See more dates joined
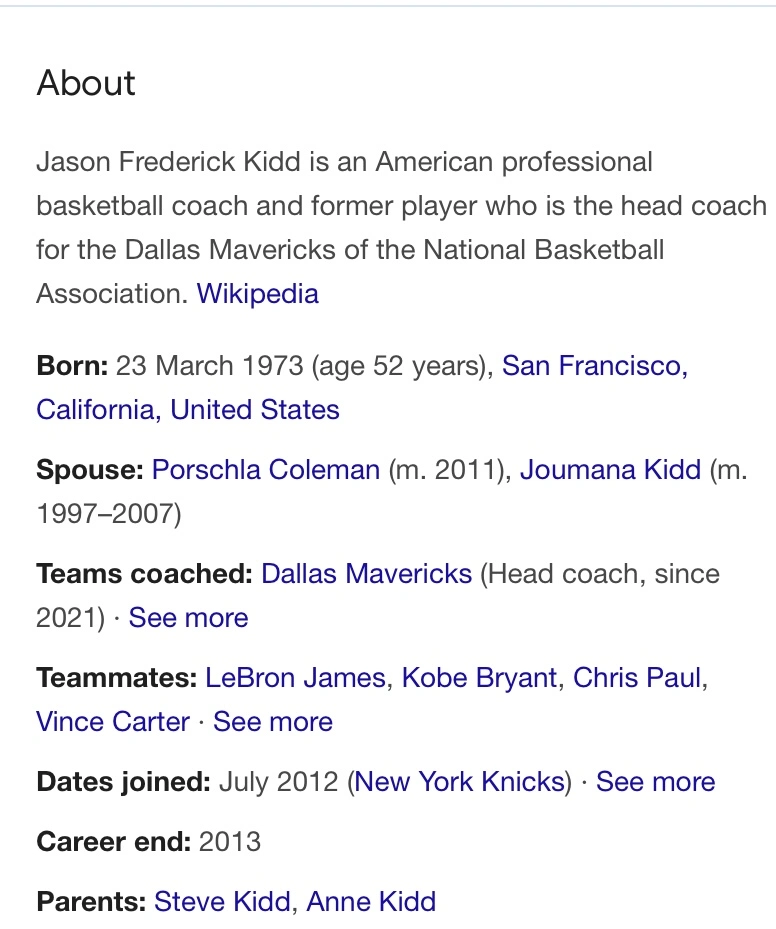776x929 pixels. [655, 782]
